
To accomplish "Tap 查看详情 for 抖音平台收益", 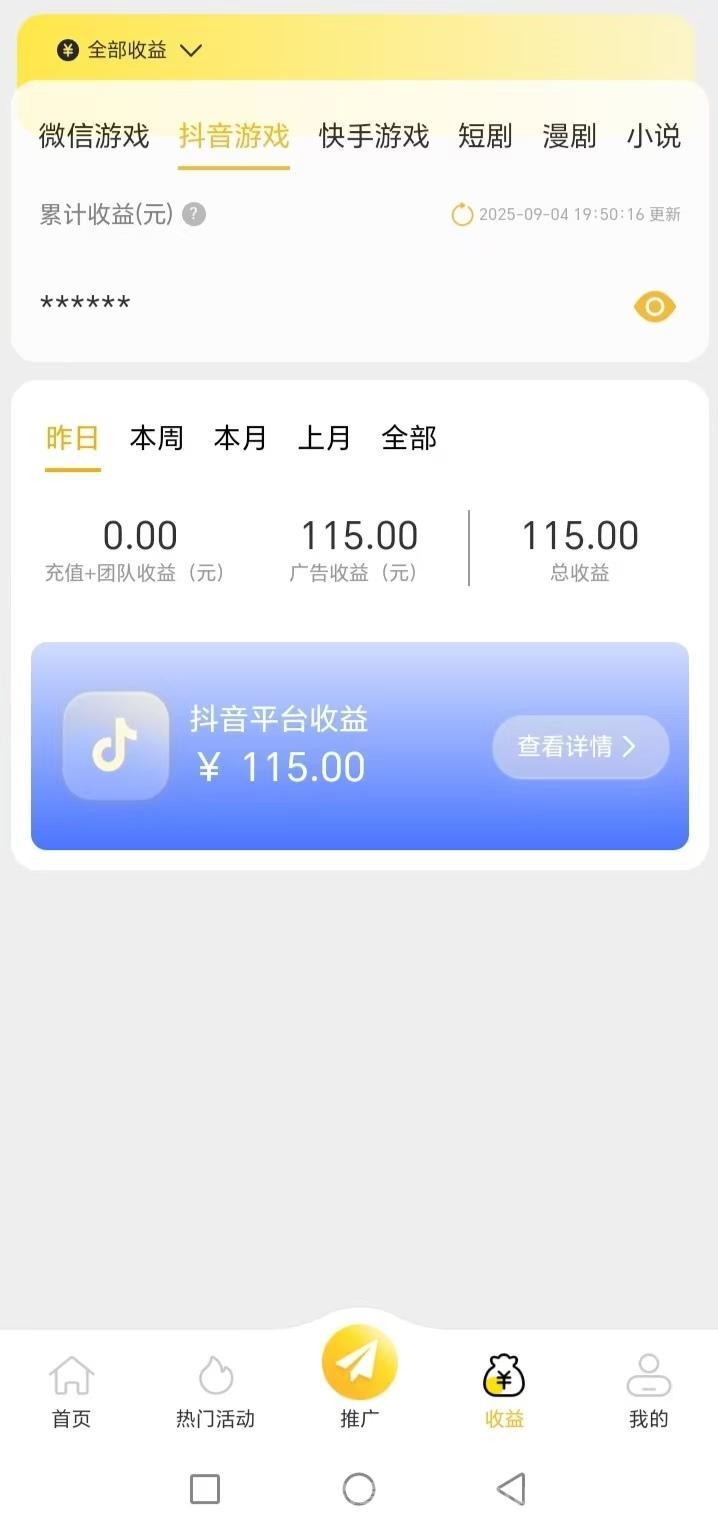I will [580, 747].
